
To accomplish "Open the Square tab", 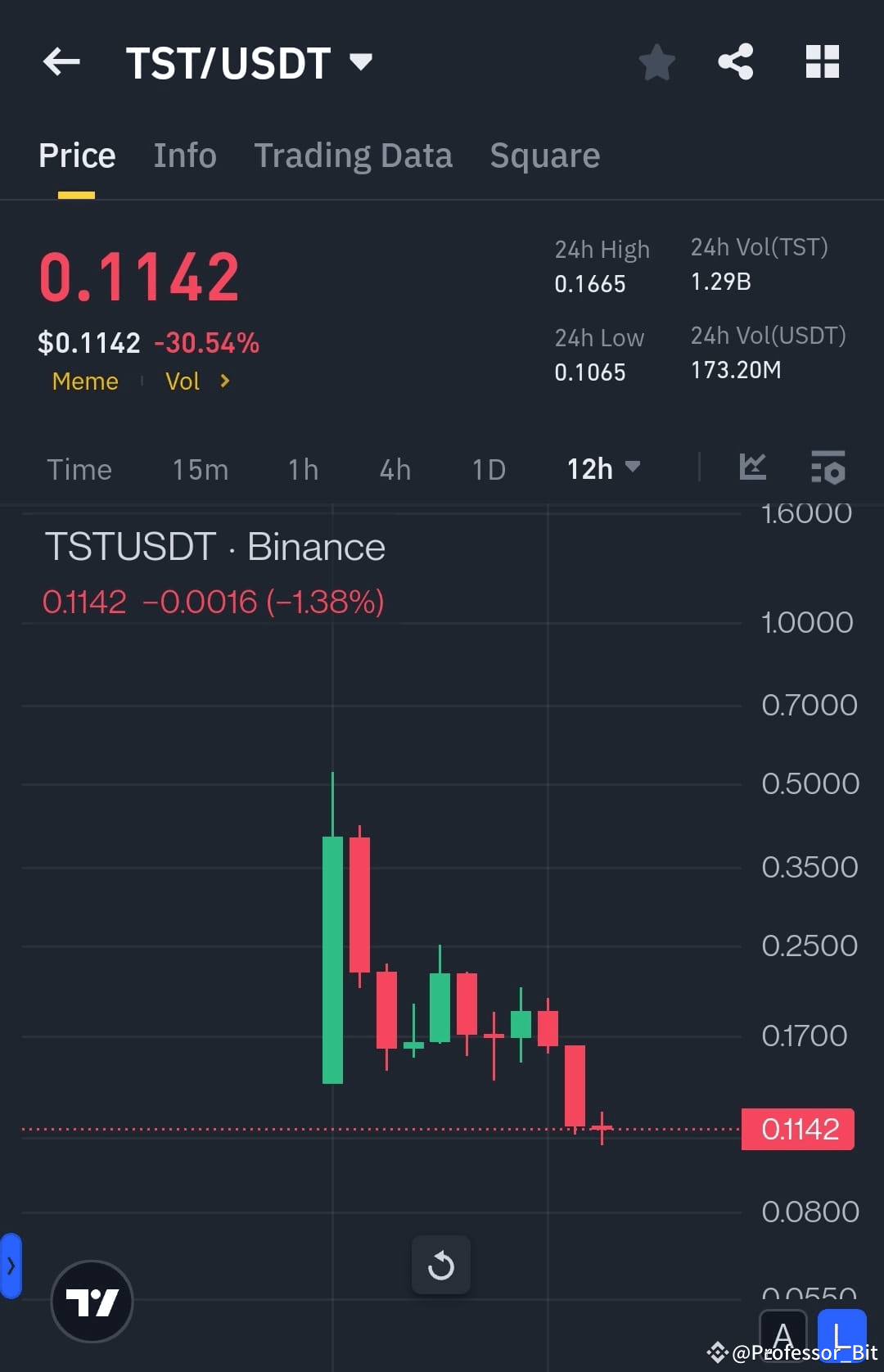I will pos(544,156).
